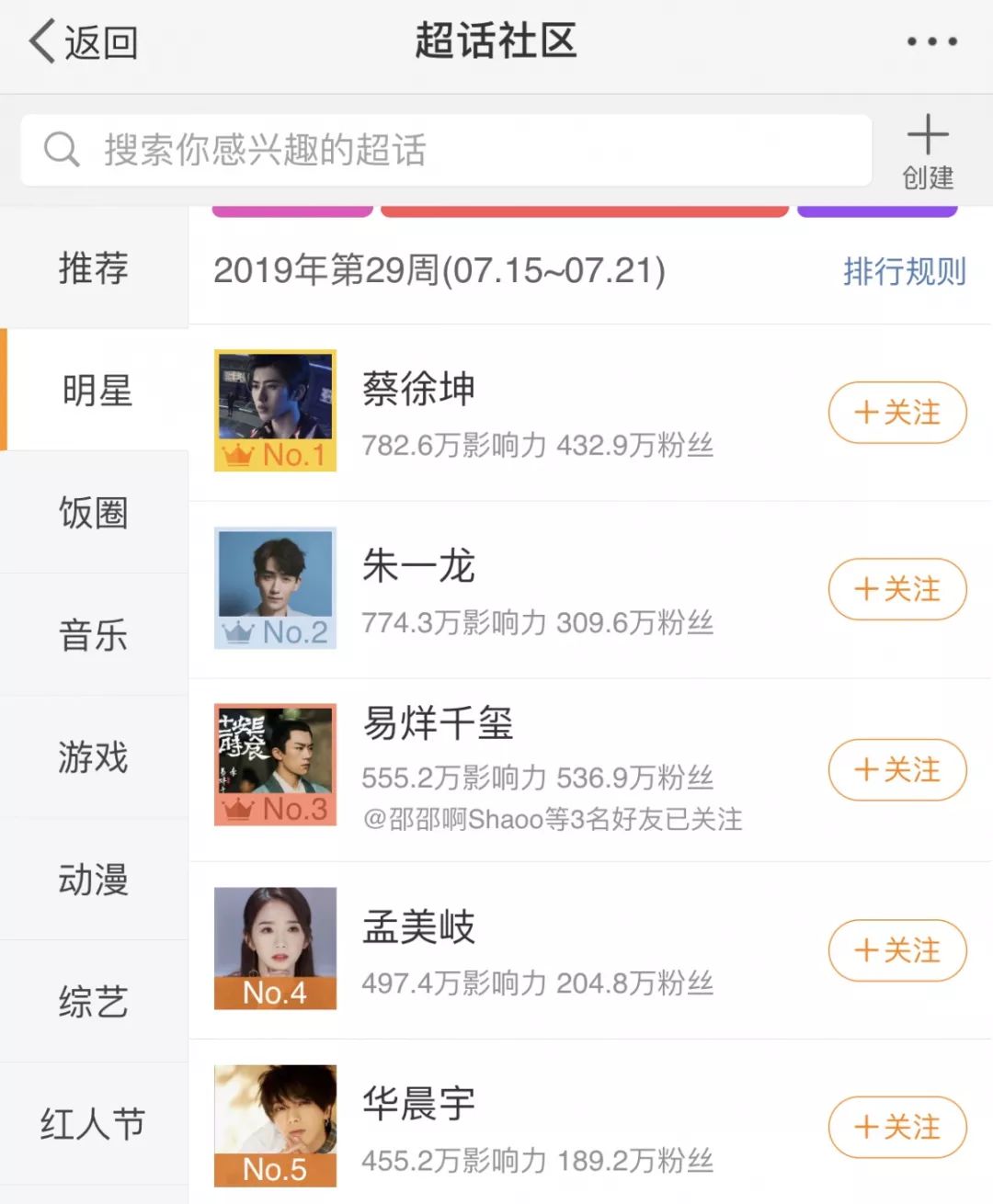Tap the magnifier icon in the search bar
Screen dimensions: 993x1204
tap(61, 150)
